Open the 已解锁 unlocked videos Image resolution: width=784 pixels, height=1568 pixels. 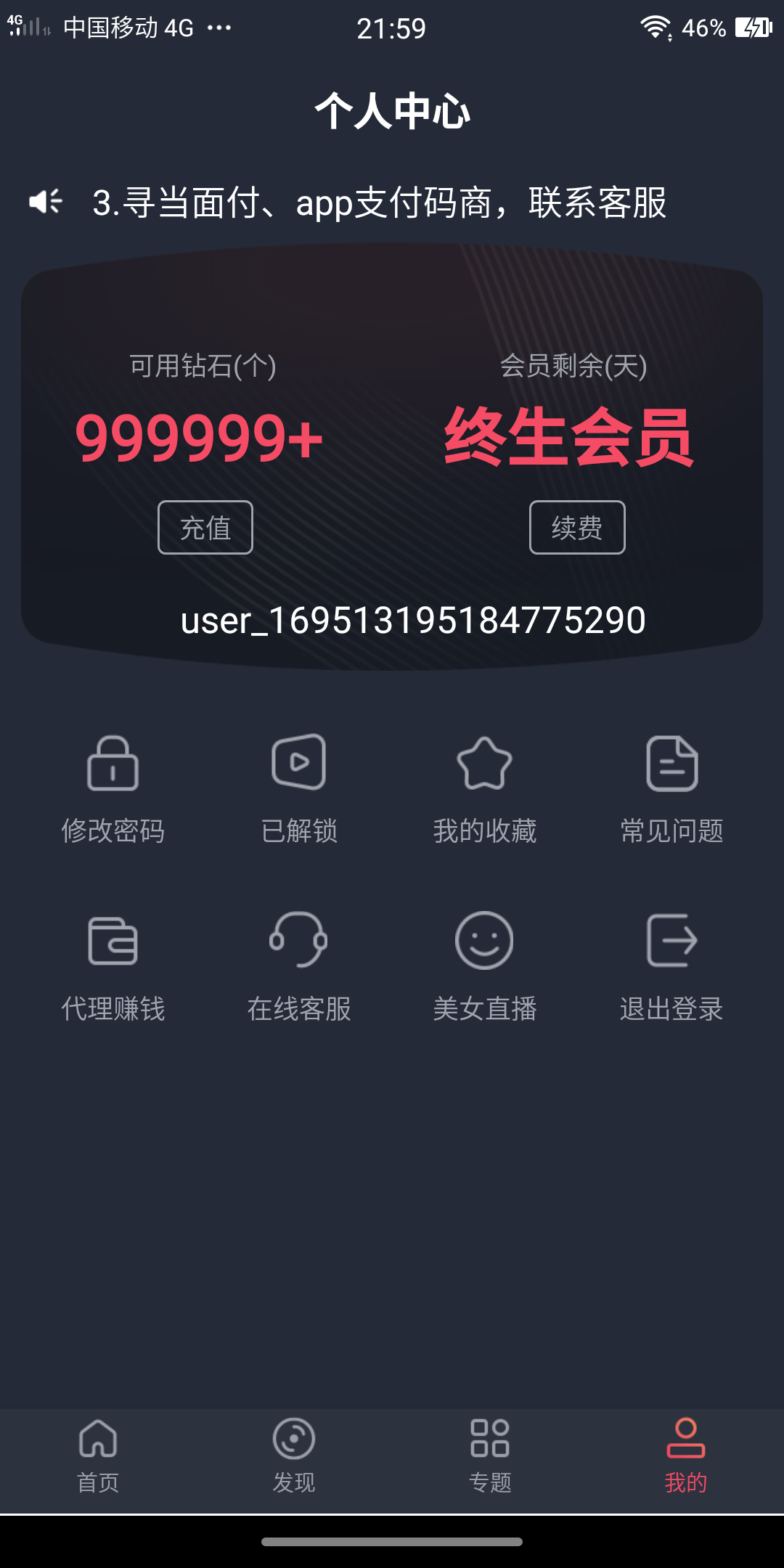299,790
